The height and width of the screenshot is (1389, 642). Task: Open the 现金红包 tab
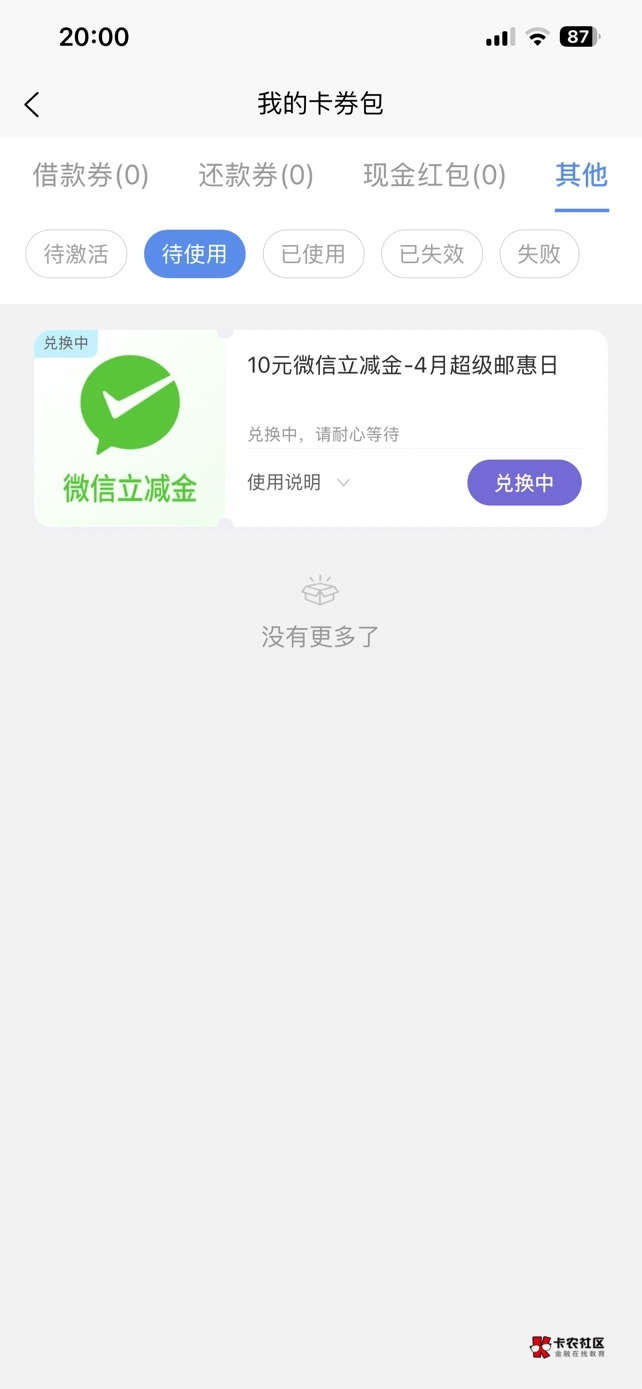coord(434,176)
